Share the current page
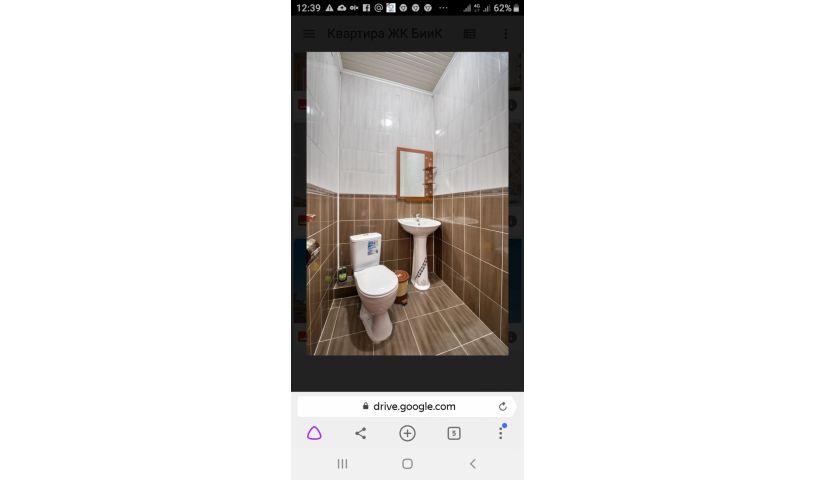 (x=360, y=433)
